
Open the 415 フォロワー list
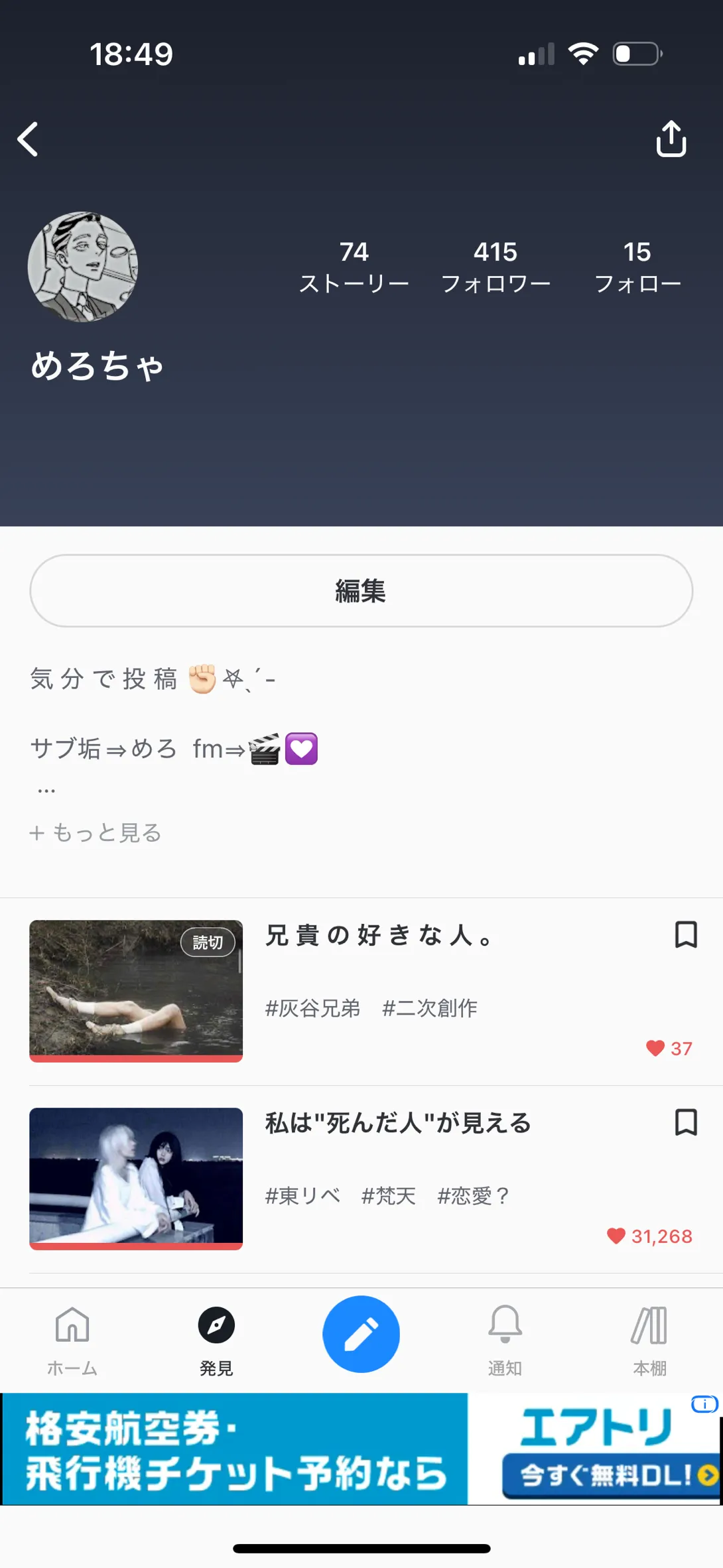coord(495,267)
